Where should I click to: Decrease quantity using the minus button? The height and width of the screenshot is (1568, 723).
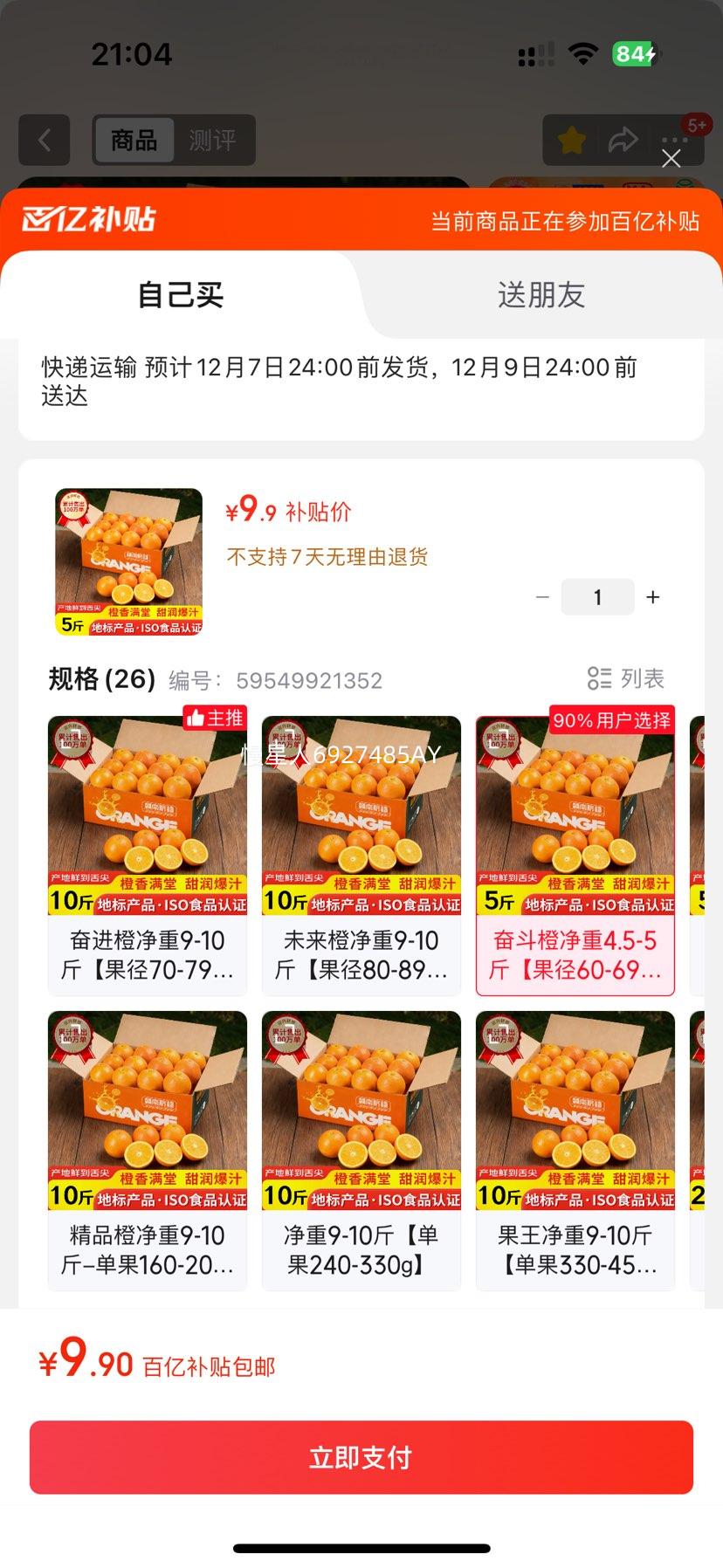point(542,597)
